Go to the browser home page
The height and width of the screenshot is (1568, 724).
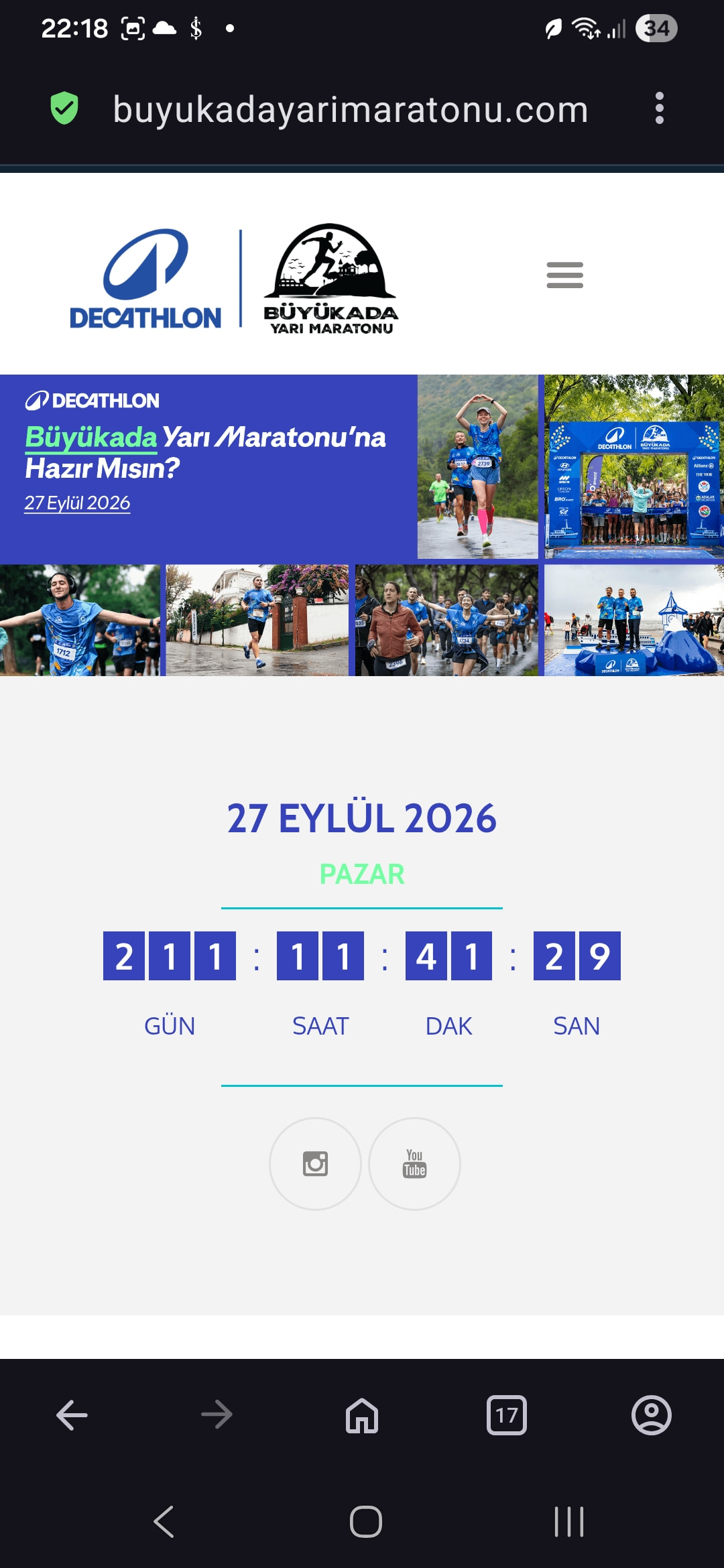click(x=362, y=1415)
